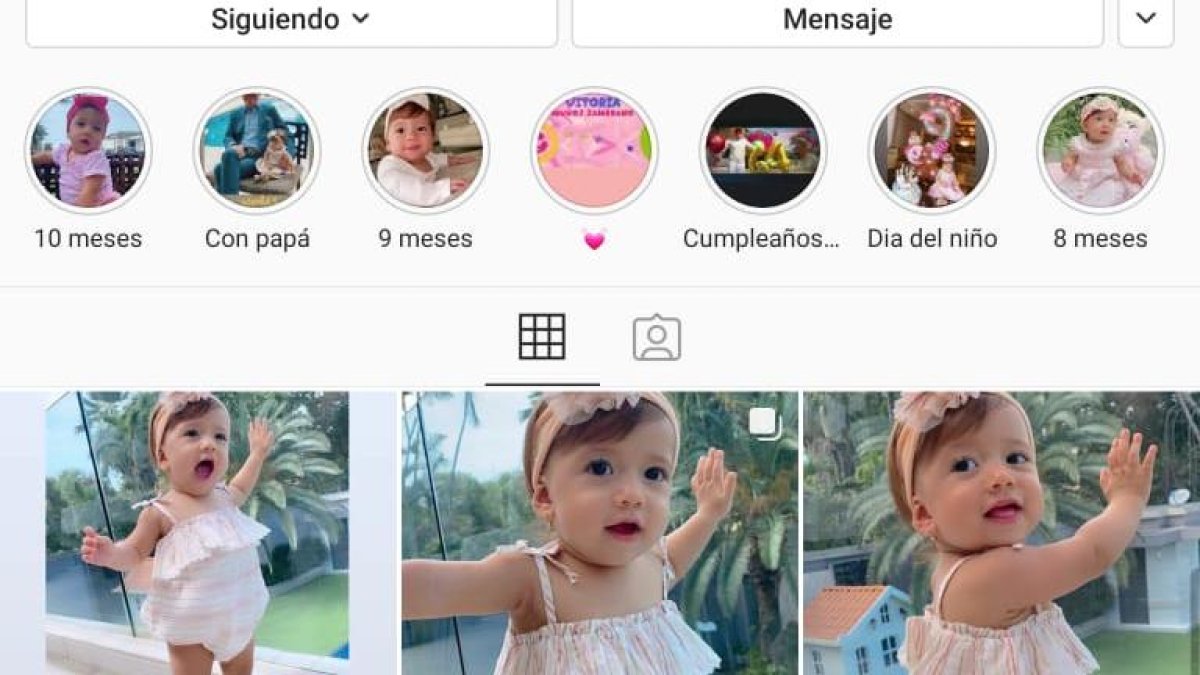Expand suggested accounts with the chevron button
The image size is (1200, 675).
(1146, 20)
